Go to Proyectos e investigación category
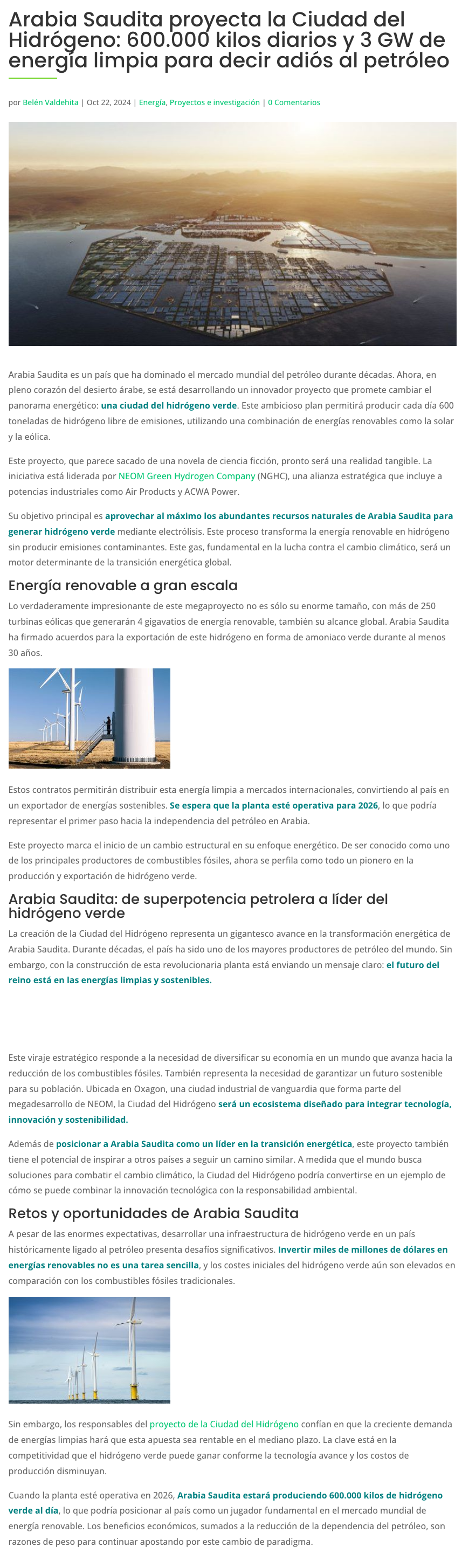 pos(214,102)
